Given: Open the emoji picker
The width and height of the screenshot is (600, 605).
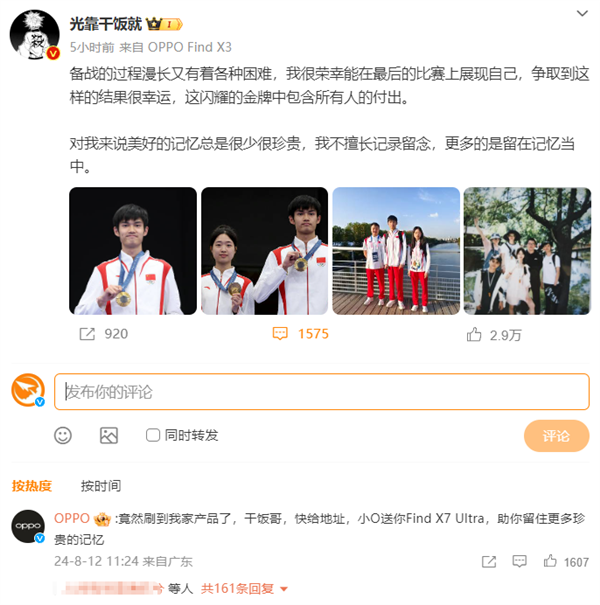Looking at the screenshot, I should point(63,435).
